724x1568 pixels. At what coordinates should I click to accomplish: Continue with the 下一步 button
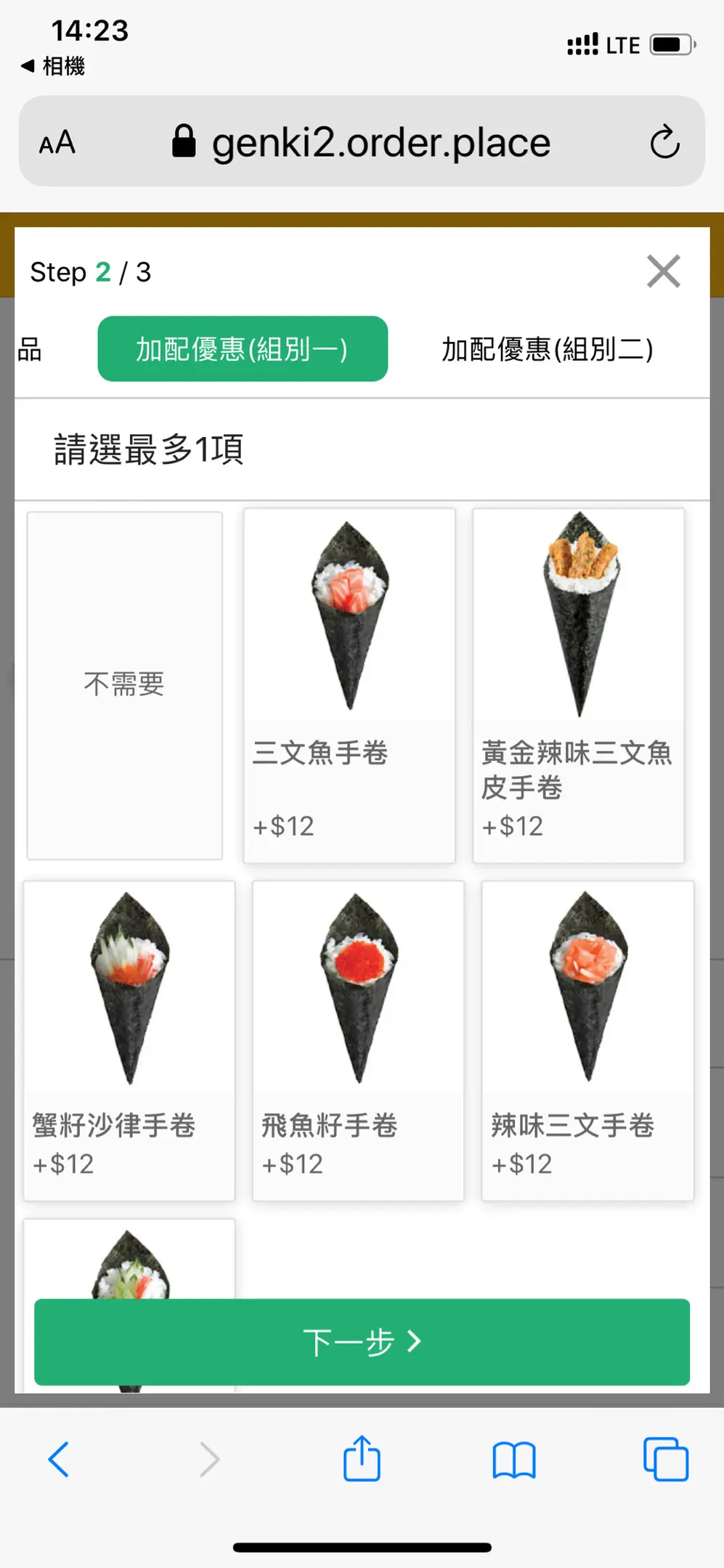362,1342
